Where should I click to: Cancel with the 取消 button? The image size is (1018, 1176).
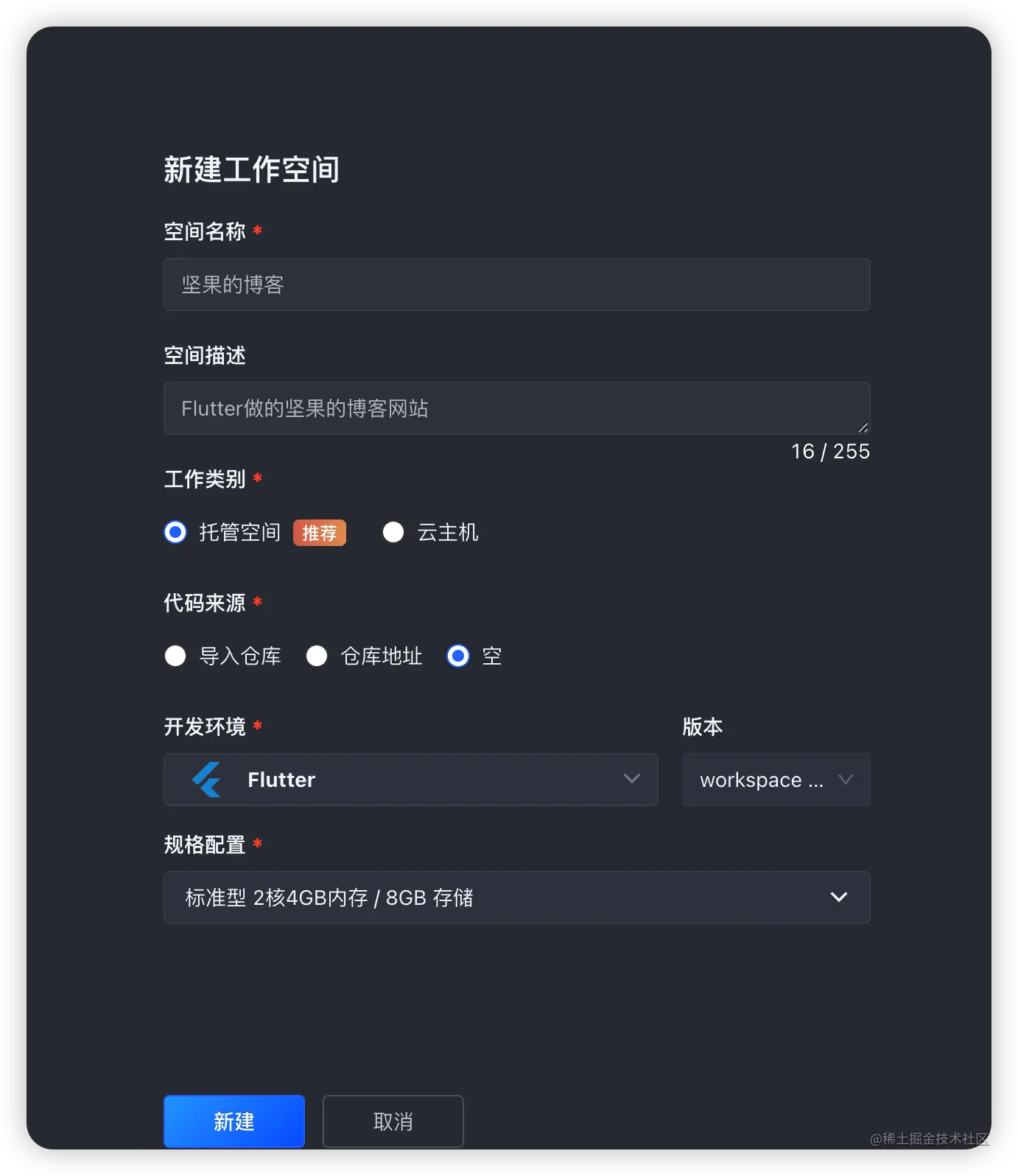[393, 1121]
